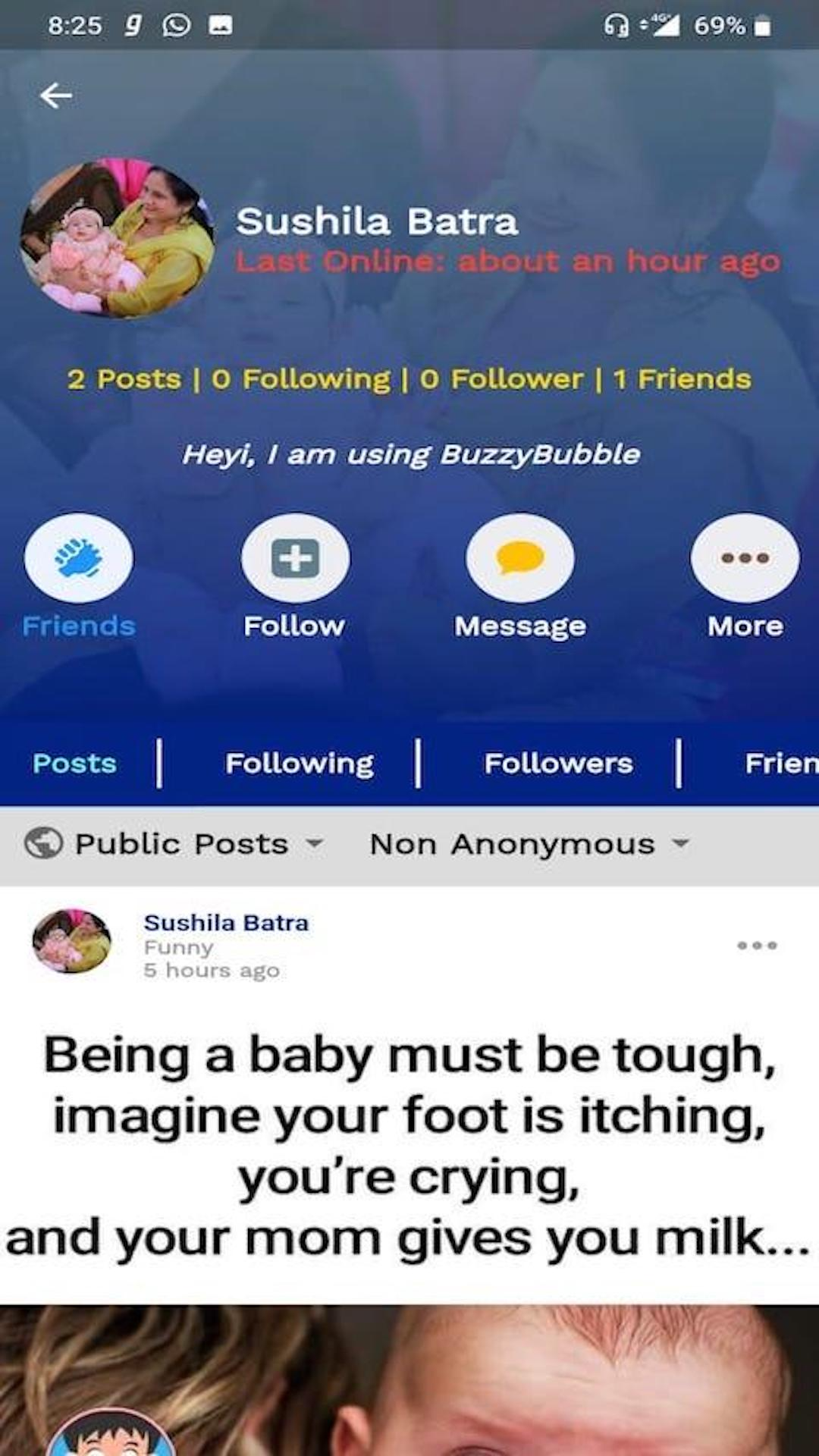The image size is (819, 1456).
Task: Switch to the Following tab
Action: tap(300, 764)
